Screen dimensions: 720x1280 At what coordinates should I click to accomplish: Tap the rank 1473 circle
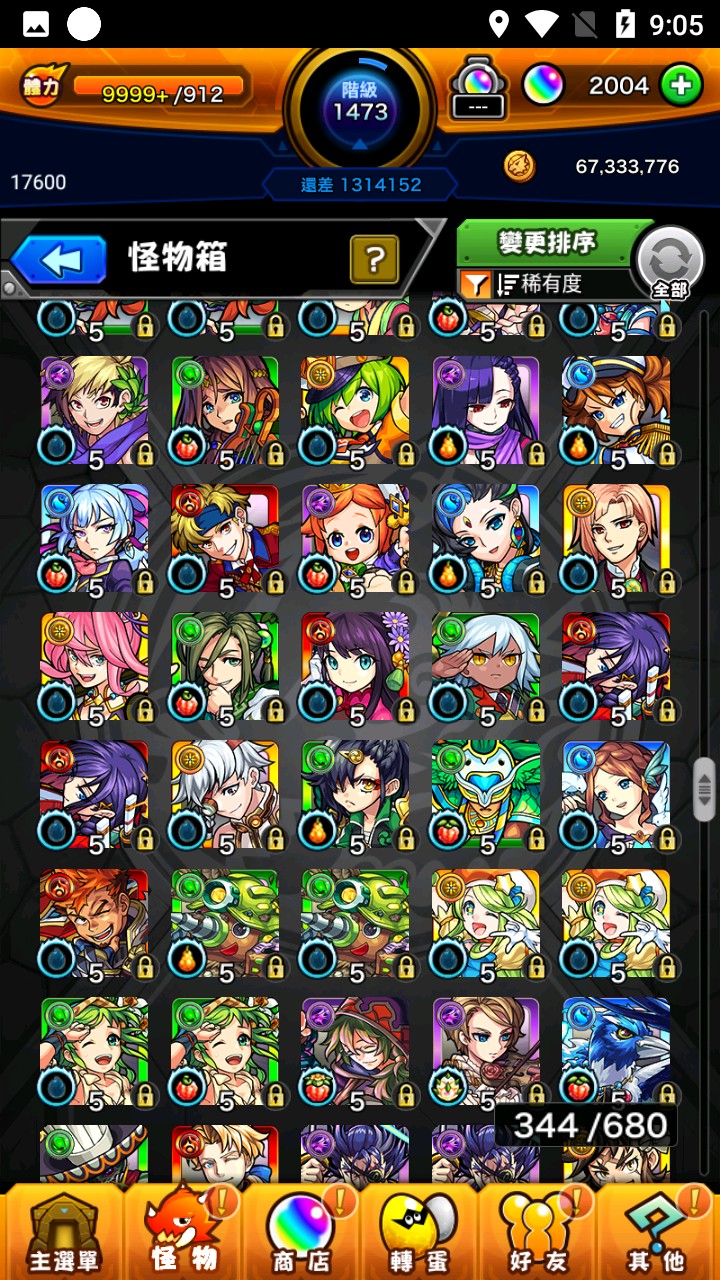pyautogui.click(x=360, y=105)
